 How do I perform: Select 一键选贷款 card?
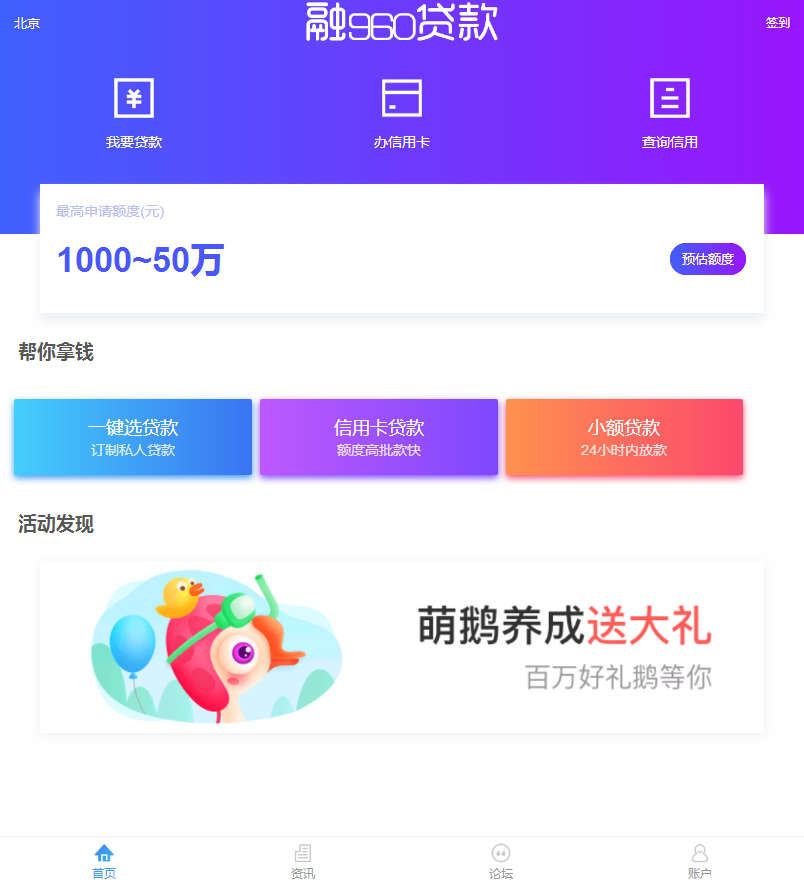[133, 437]
